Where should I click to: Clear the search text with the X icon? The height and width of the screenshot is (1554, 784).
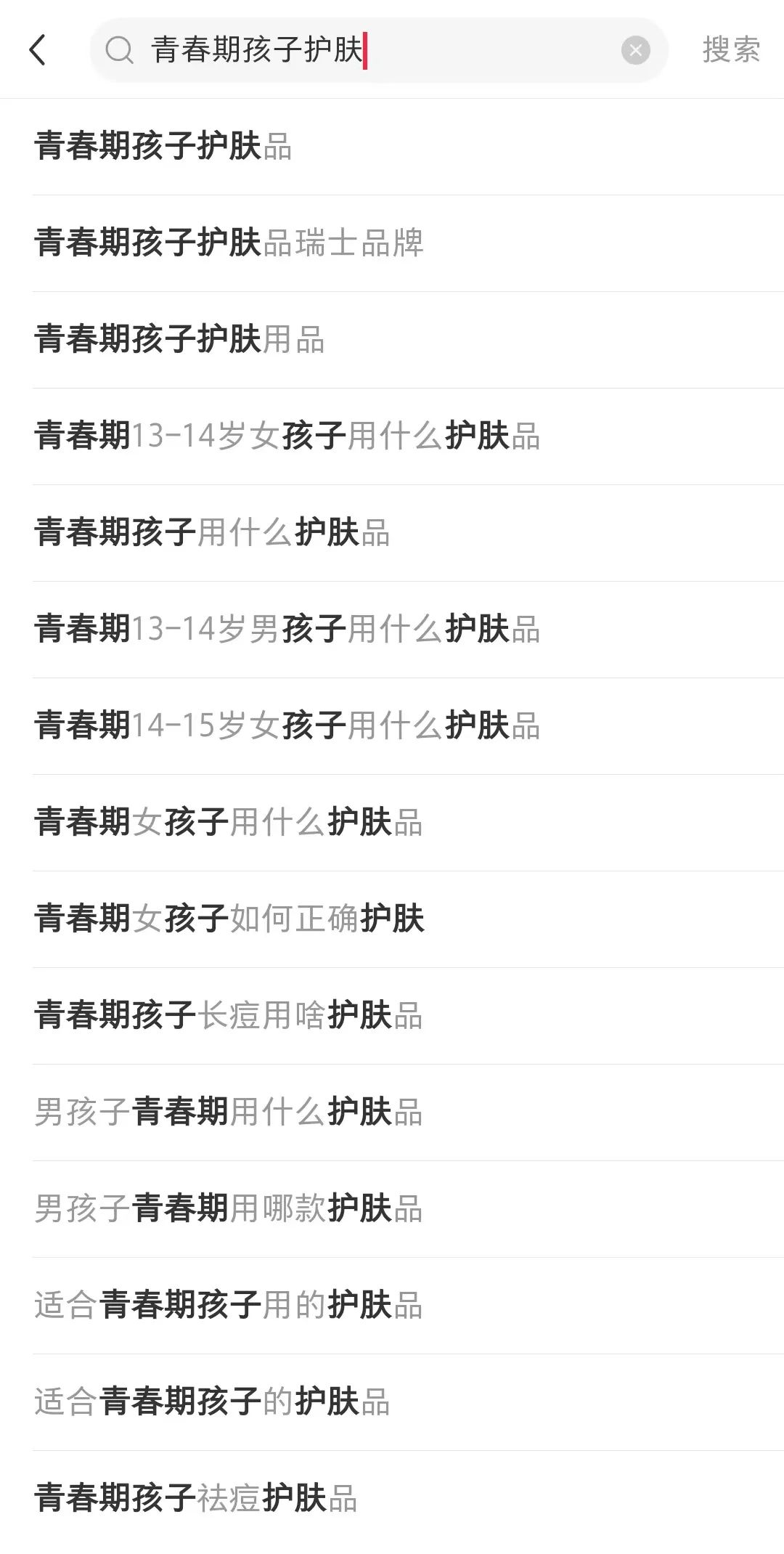(x=635, y=50)
